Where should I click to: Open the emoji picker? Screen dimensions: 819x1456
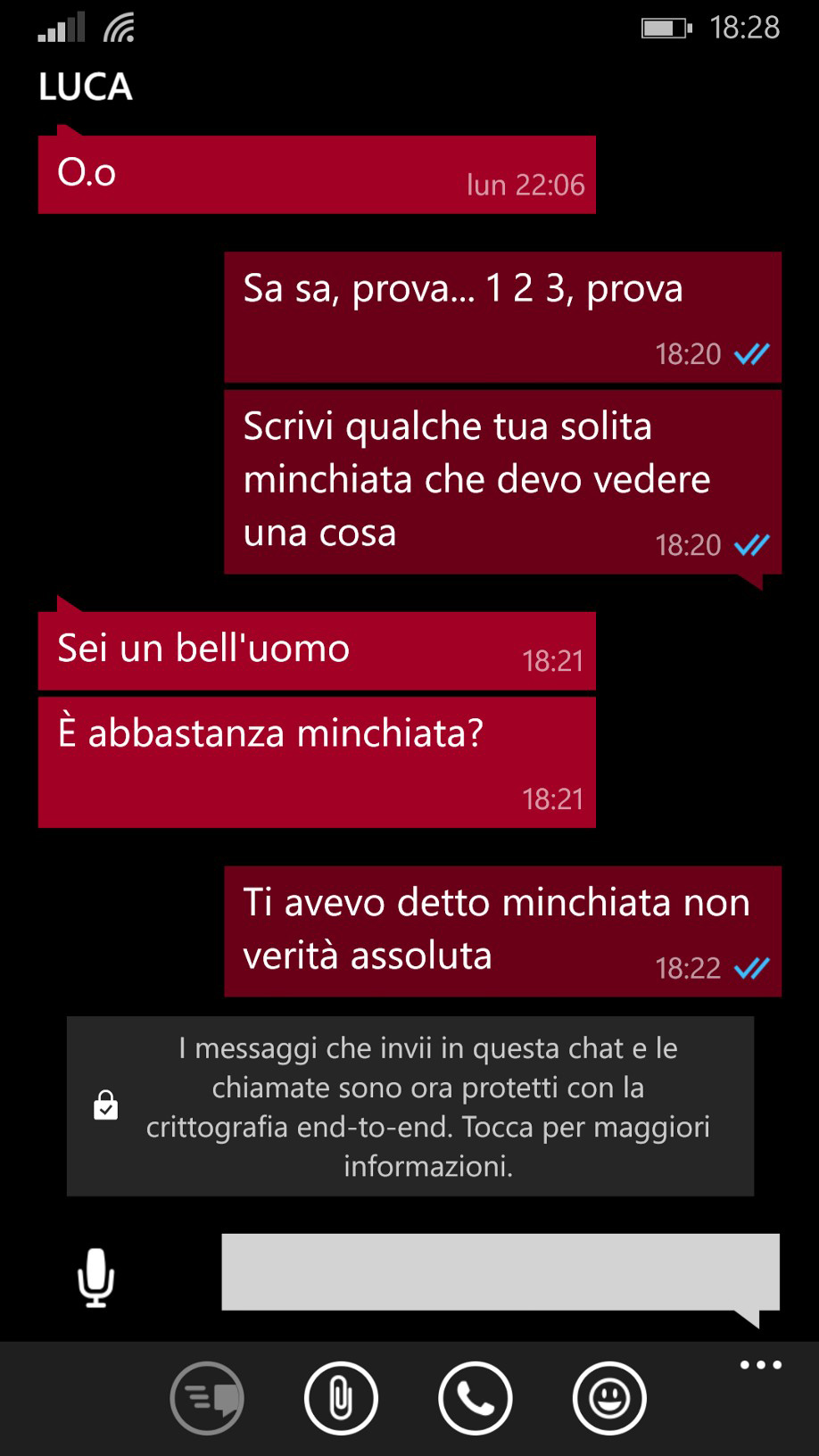click(609, 1398)
